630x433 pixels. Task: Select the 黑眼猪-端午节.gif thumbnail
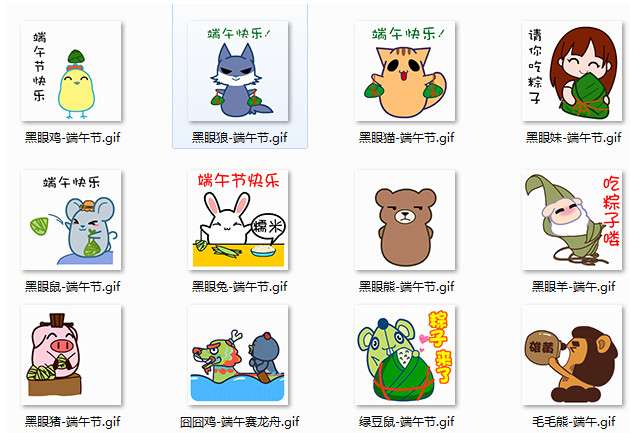tap(71, 355)
